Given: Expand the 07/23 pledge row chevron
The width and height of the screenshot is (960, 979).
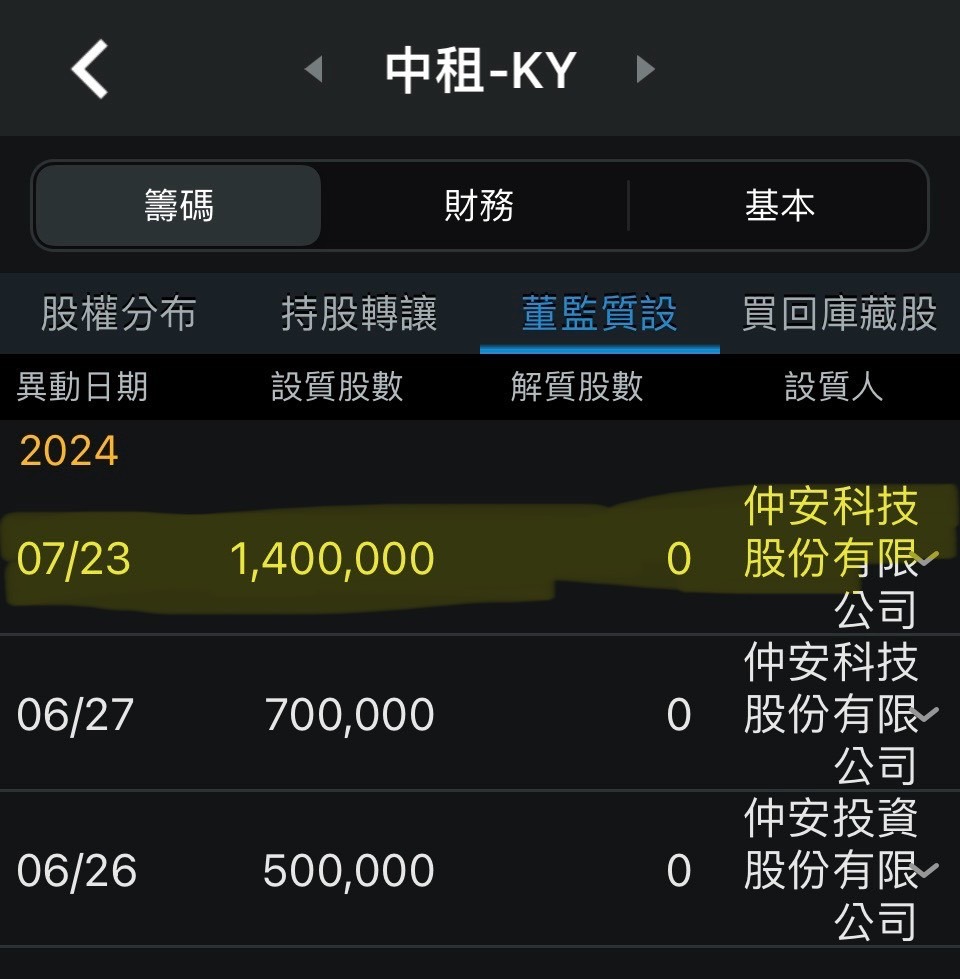Looking at the screenshot, I should [927, 559].
